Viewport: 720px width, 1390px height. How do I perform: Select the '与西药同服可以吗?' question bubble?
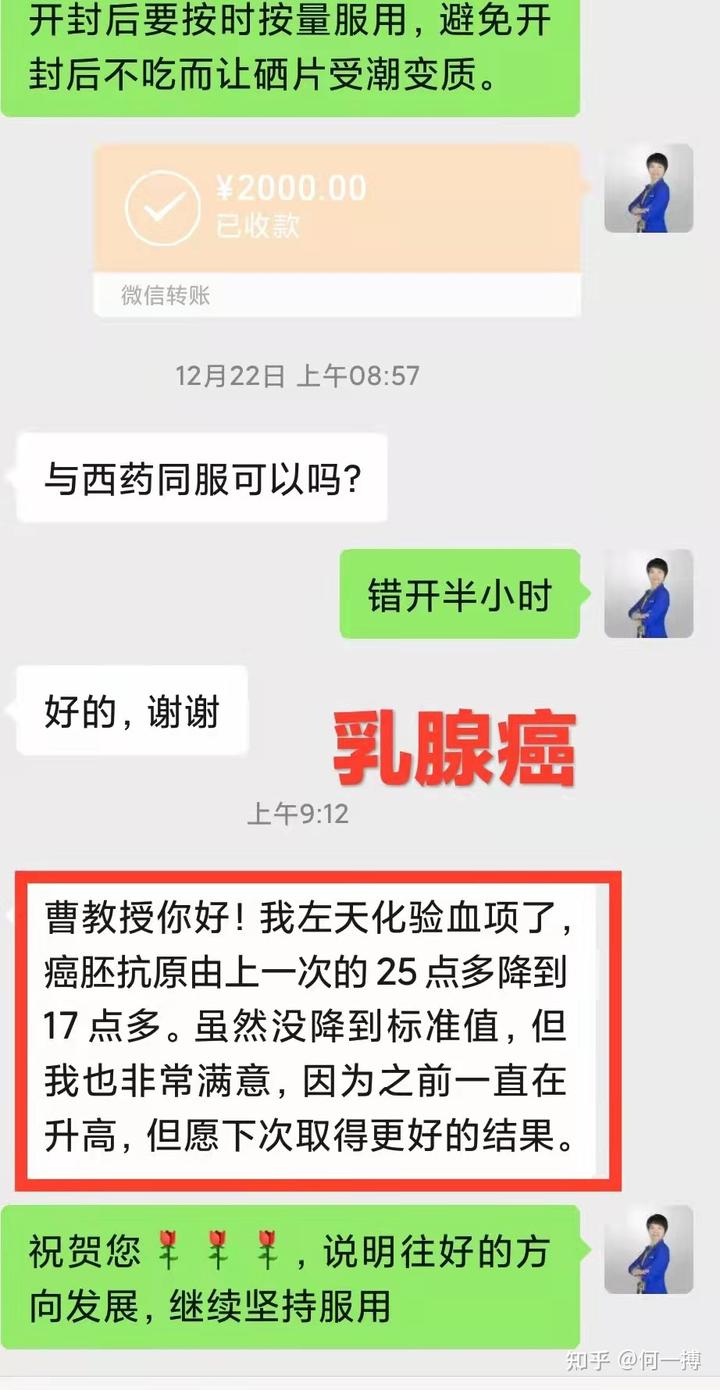tap(200, 480)
